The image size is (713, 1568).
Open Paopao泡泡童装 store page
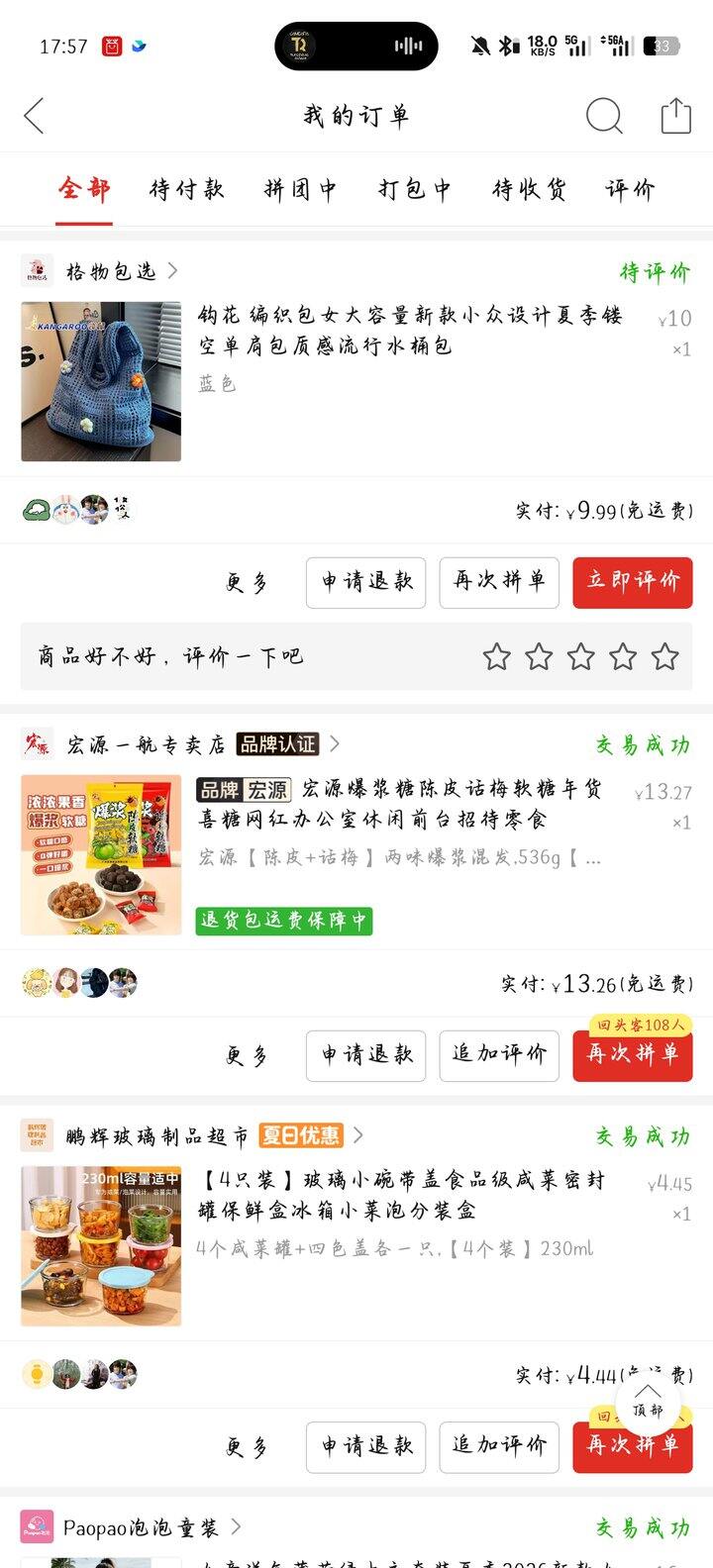pos(141,1527)
